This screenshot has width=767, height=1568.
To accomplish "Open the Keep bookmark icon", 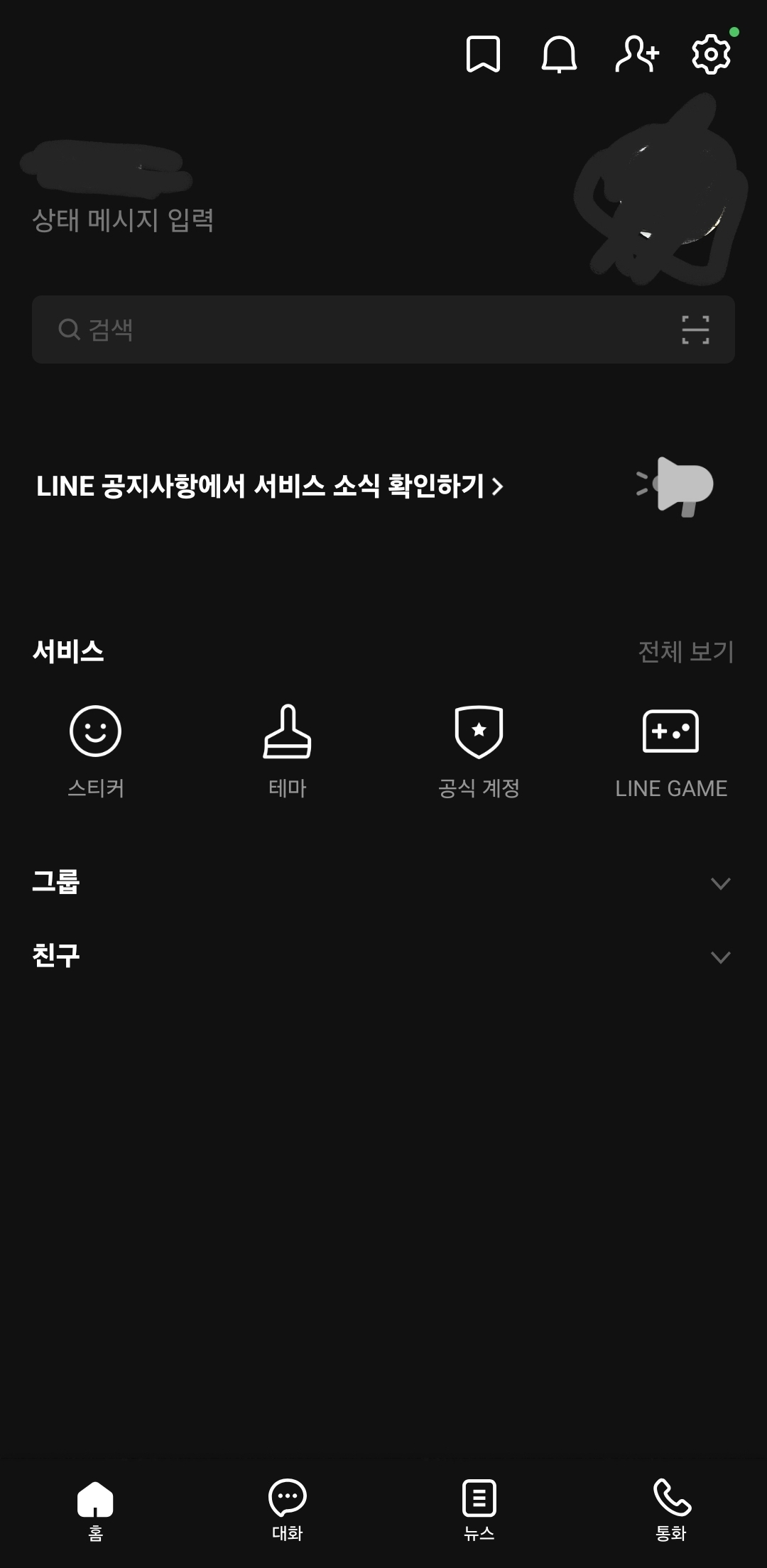I will click(483, 54).
